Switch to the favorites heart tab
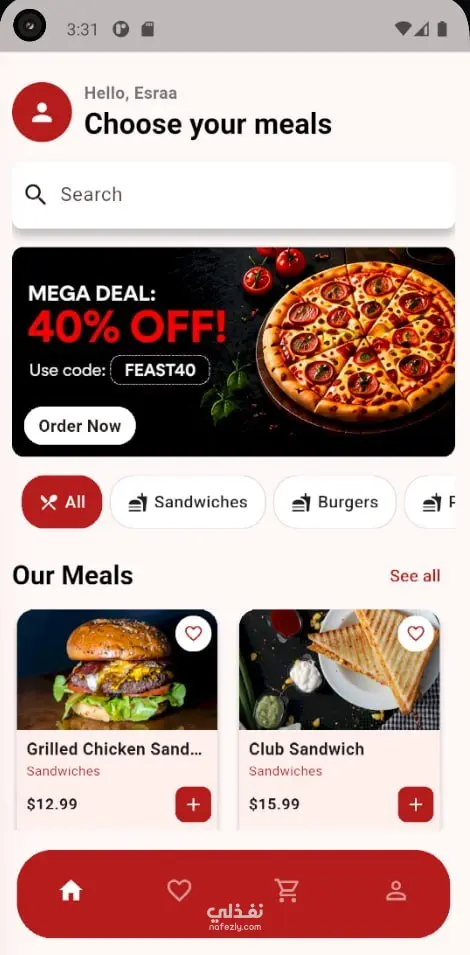Screen dimensions: 470x955 tap(179, 890)
